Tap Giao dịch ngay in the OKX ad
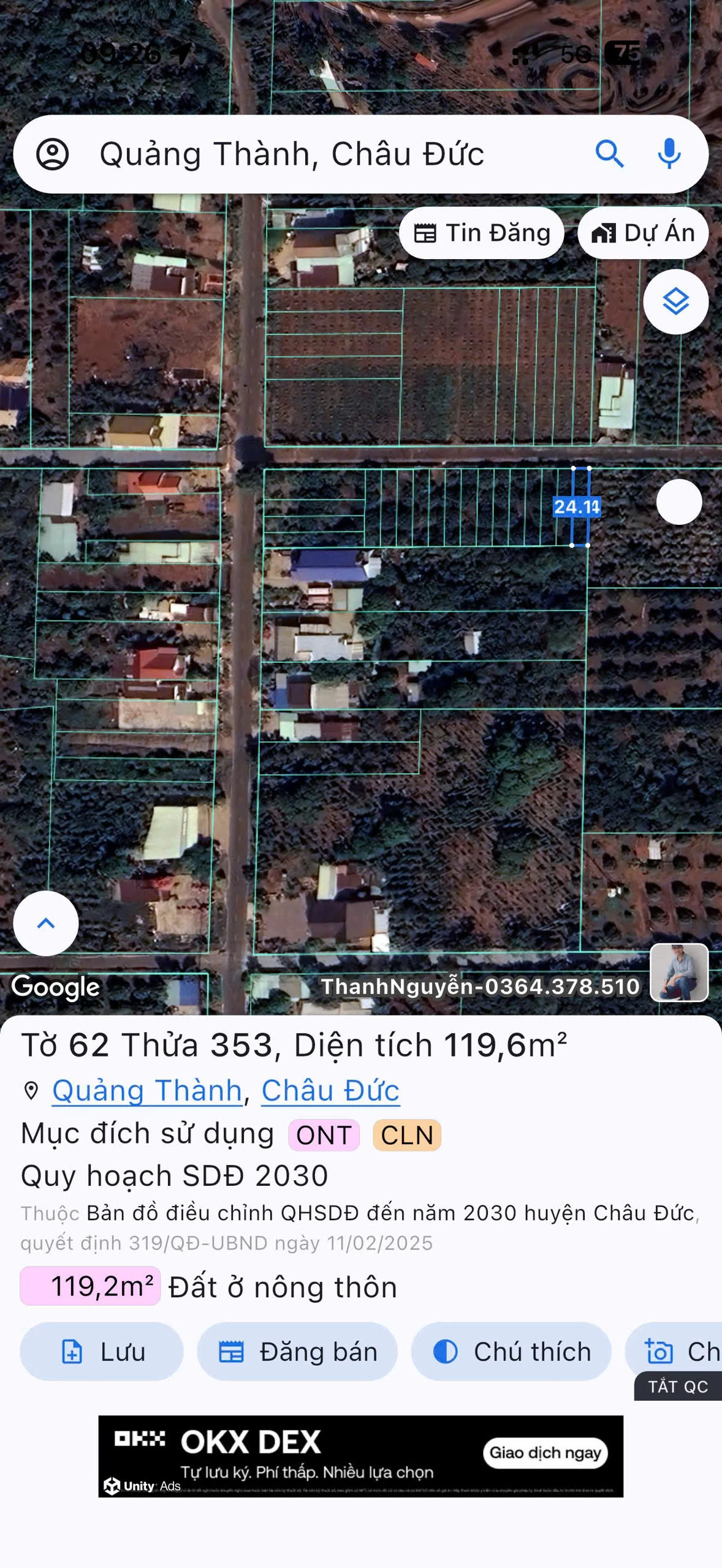This screenshot has width=722, height=1568. [x=545, y=1453]
